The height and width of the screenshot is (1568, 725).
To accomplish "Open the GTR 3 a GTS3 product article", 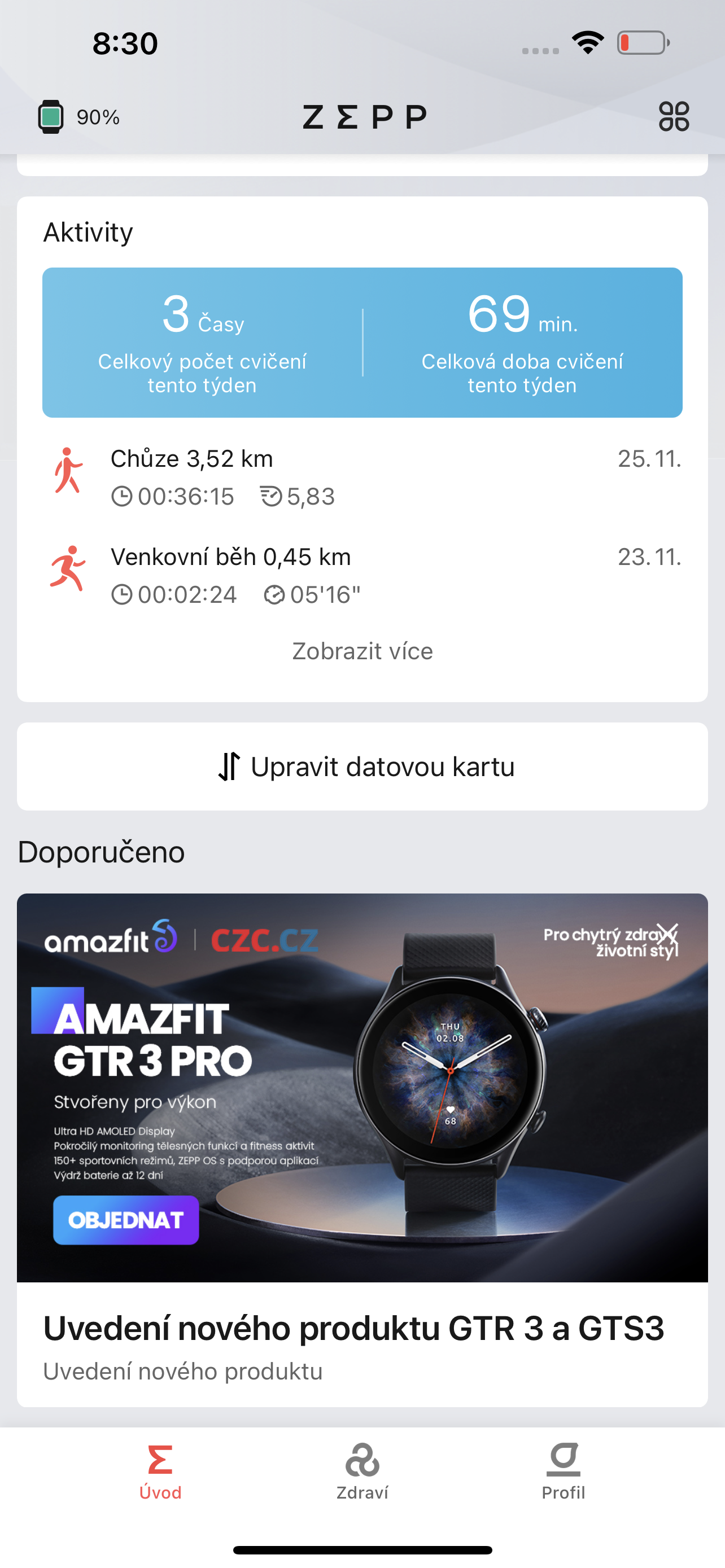I will click(x=355, y=1328).
